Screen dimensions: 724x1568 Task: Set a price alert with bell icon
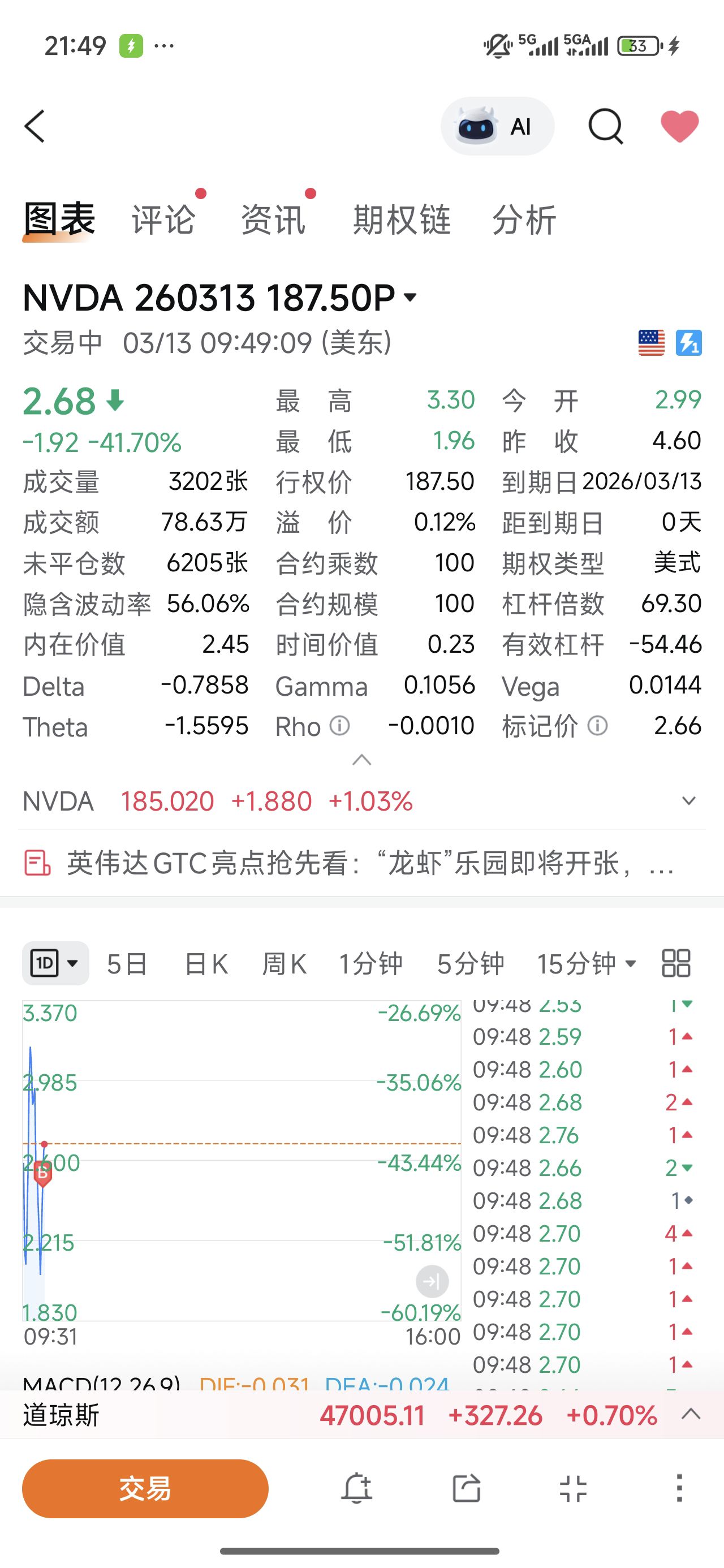[x=356, y=1488]
